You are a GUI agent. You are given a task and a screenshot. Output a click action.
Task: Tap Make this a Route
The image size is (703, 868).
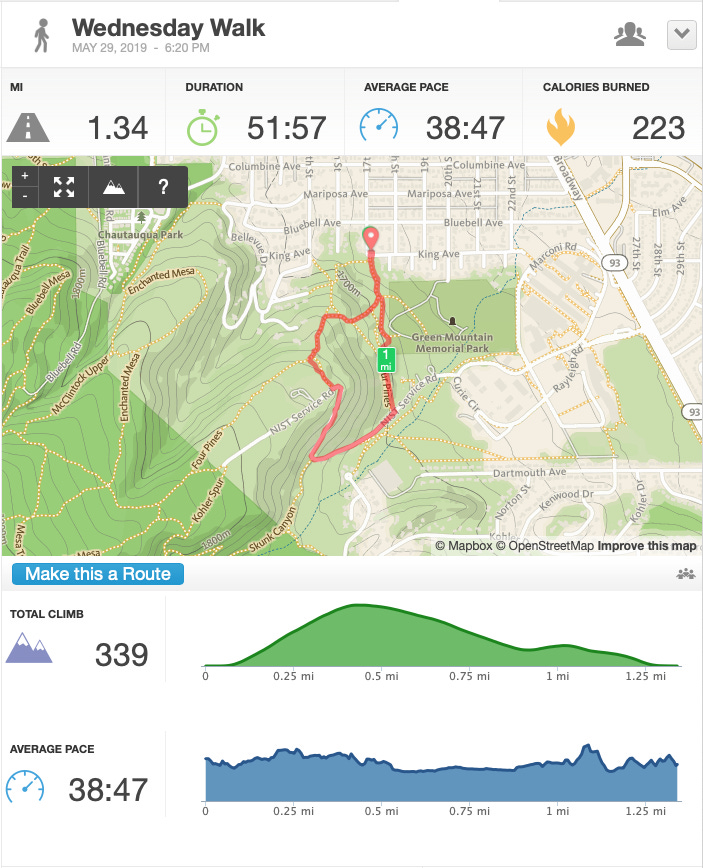(97, 574)
